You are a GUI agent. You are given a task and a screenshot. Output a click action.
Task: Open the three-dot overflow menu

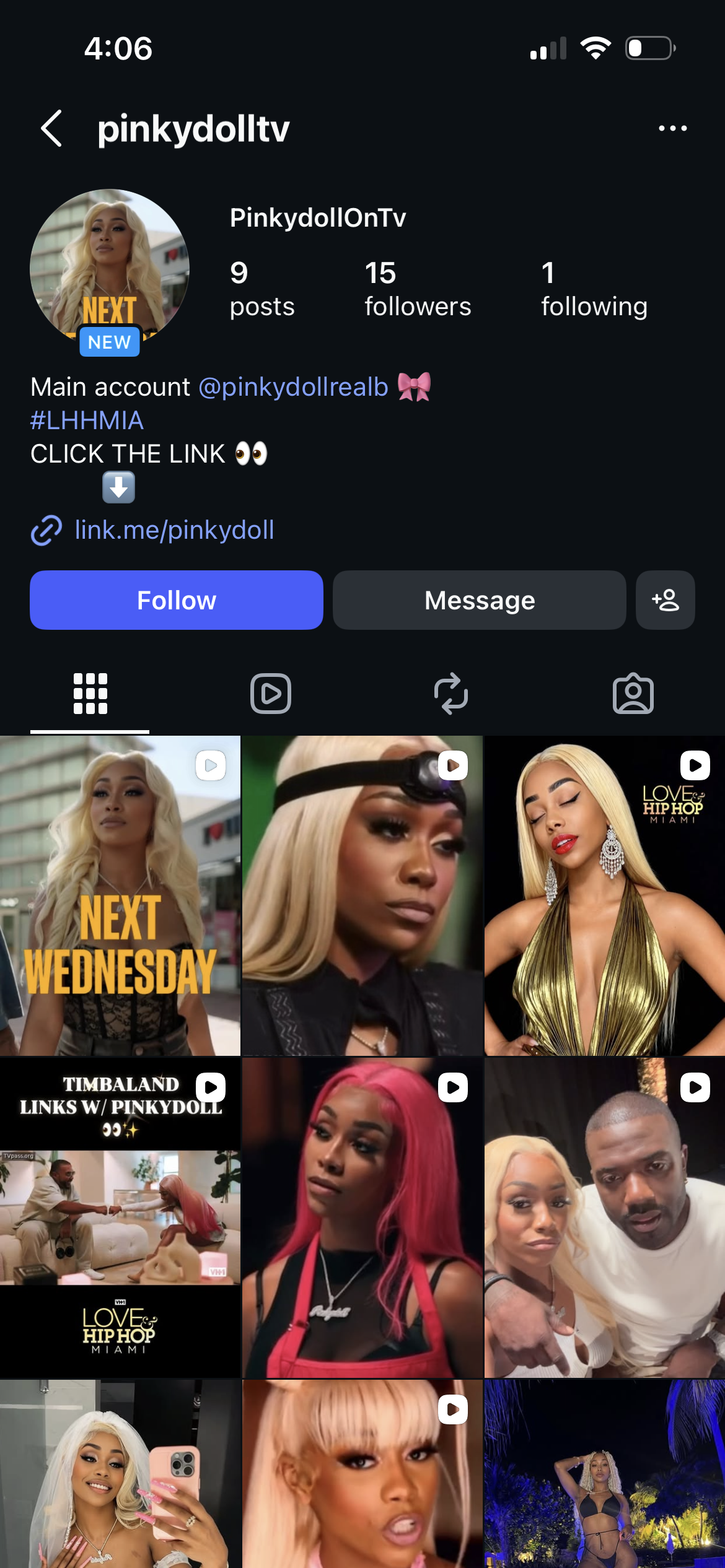tap(672, 128)
